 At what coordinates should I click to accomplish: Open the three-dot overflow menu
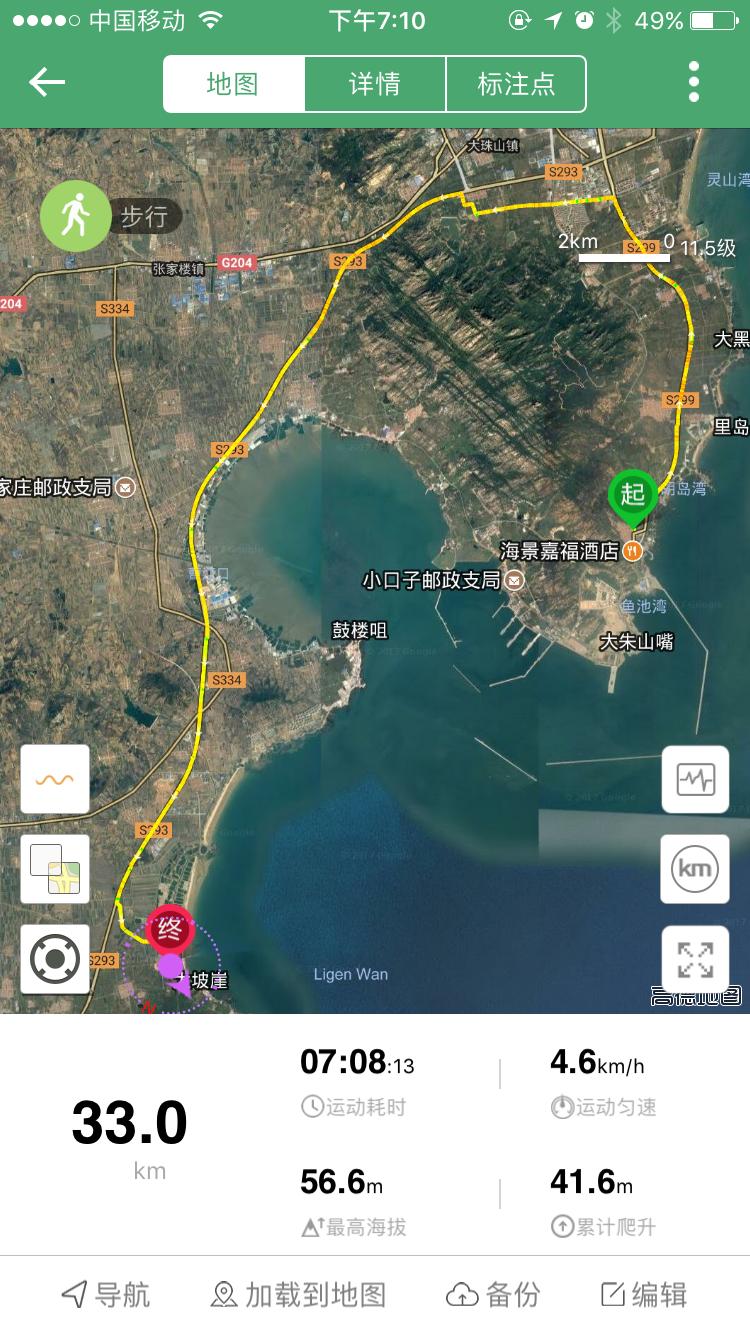692,83
